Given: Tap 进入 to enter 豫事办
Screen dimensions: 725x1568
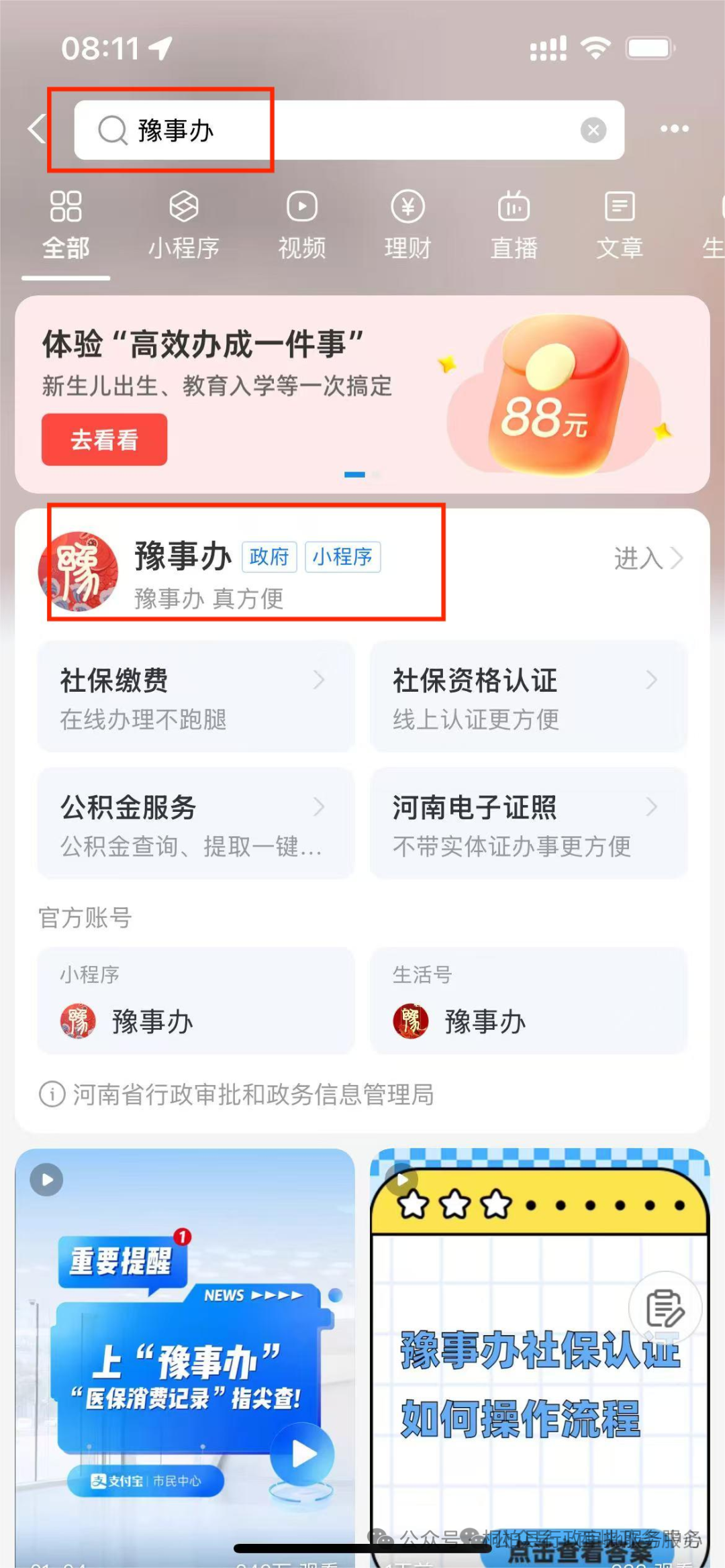Looking at the screenshot, I should pos(647,558).
